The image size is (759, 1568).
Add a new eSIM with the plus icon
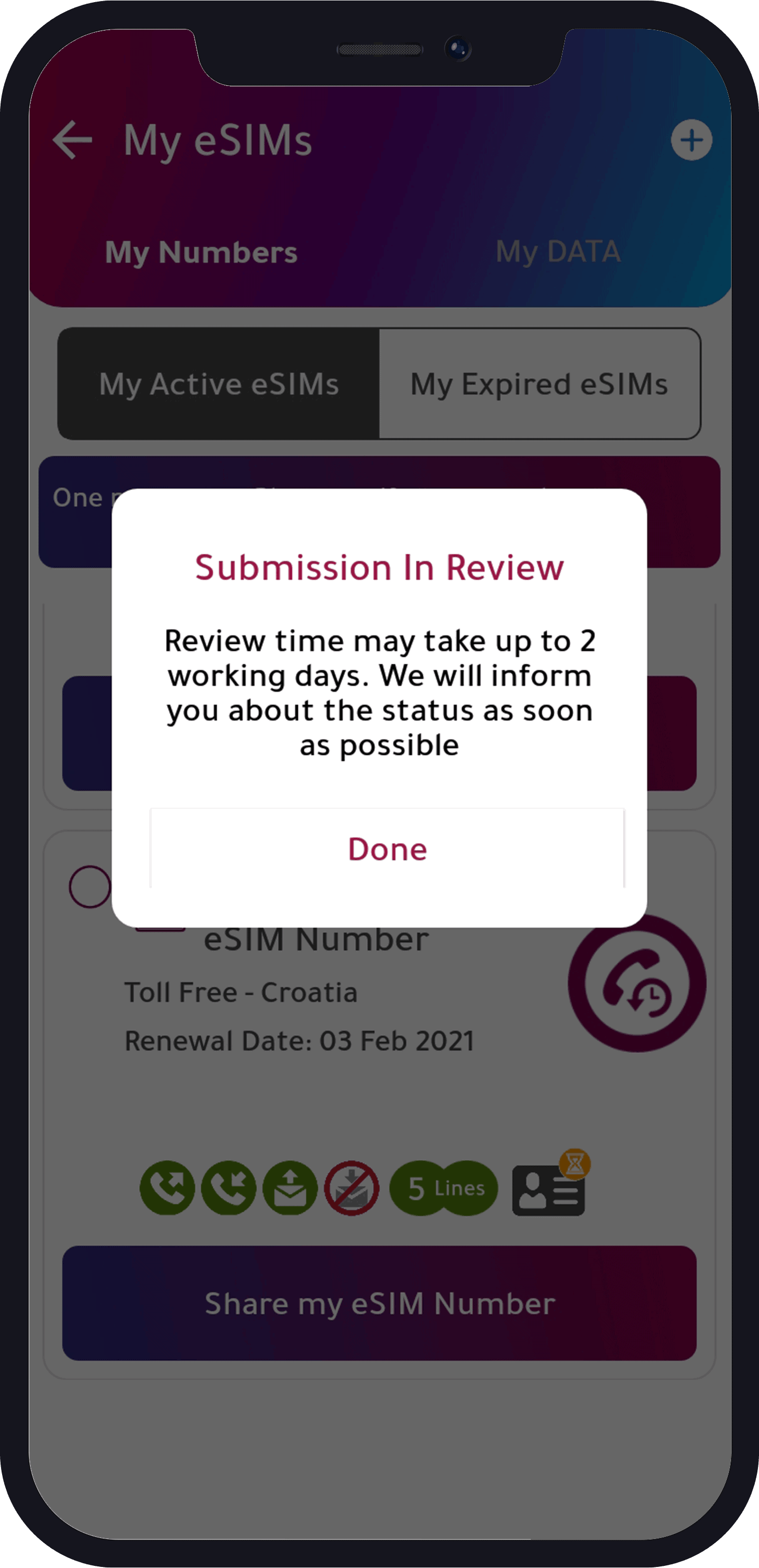[x=691, y=140]
